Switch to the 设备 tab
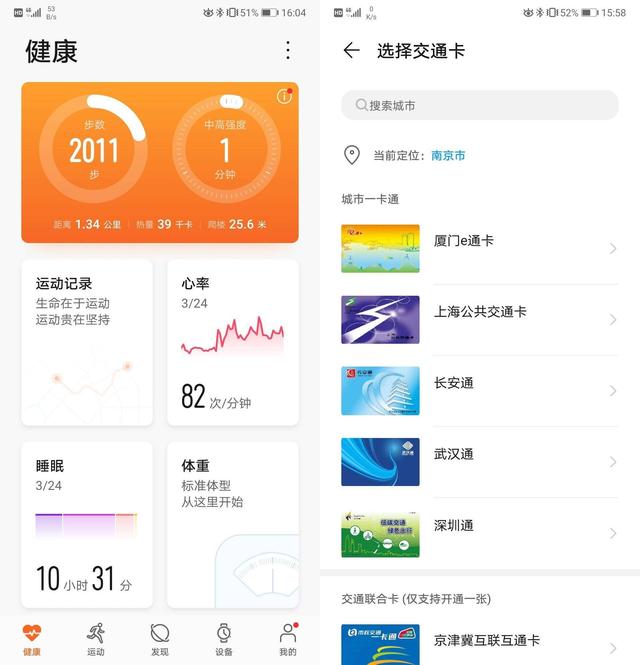 224,639
